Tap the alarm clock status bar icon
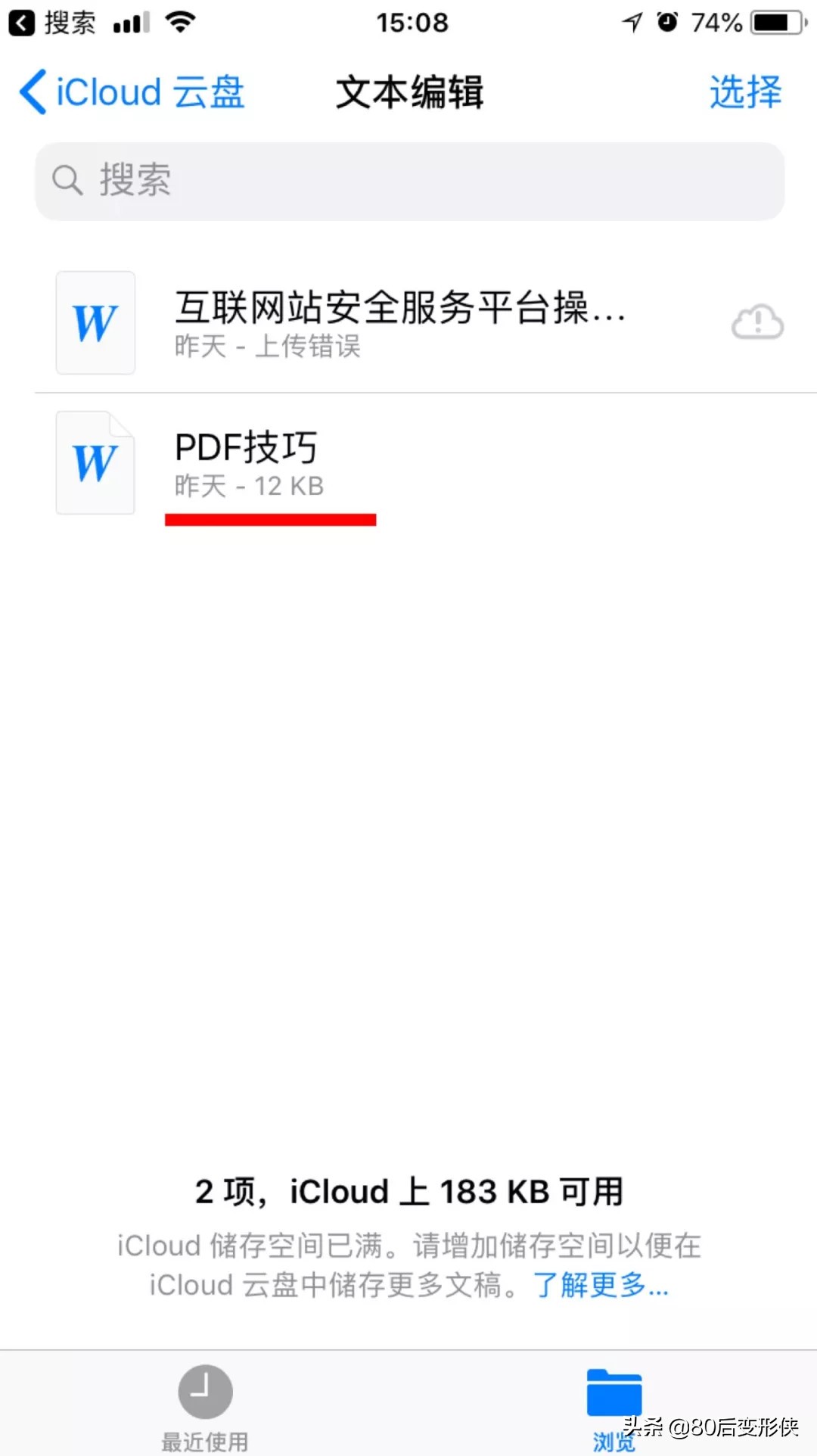This screenshot has height=1456, width=817. coord(664,21)
